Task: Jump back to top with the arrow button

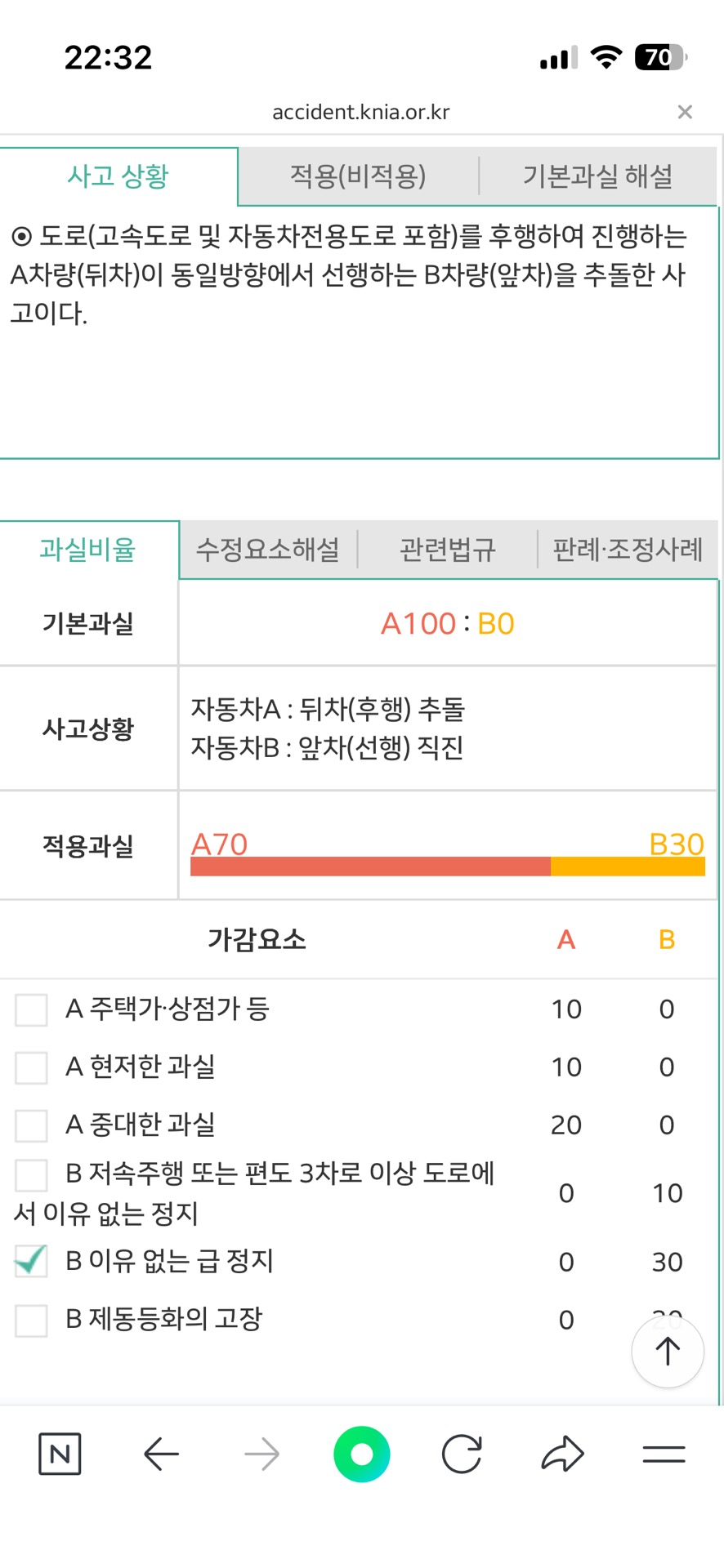Action: tap(668, 1352)
